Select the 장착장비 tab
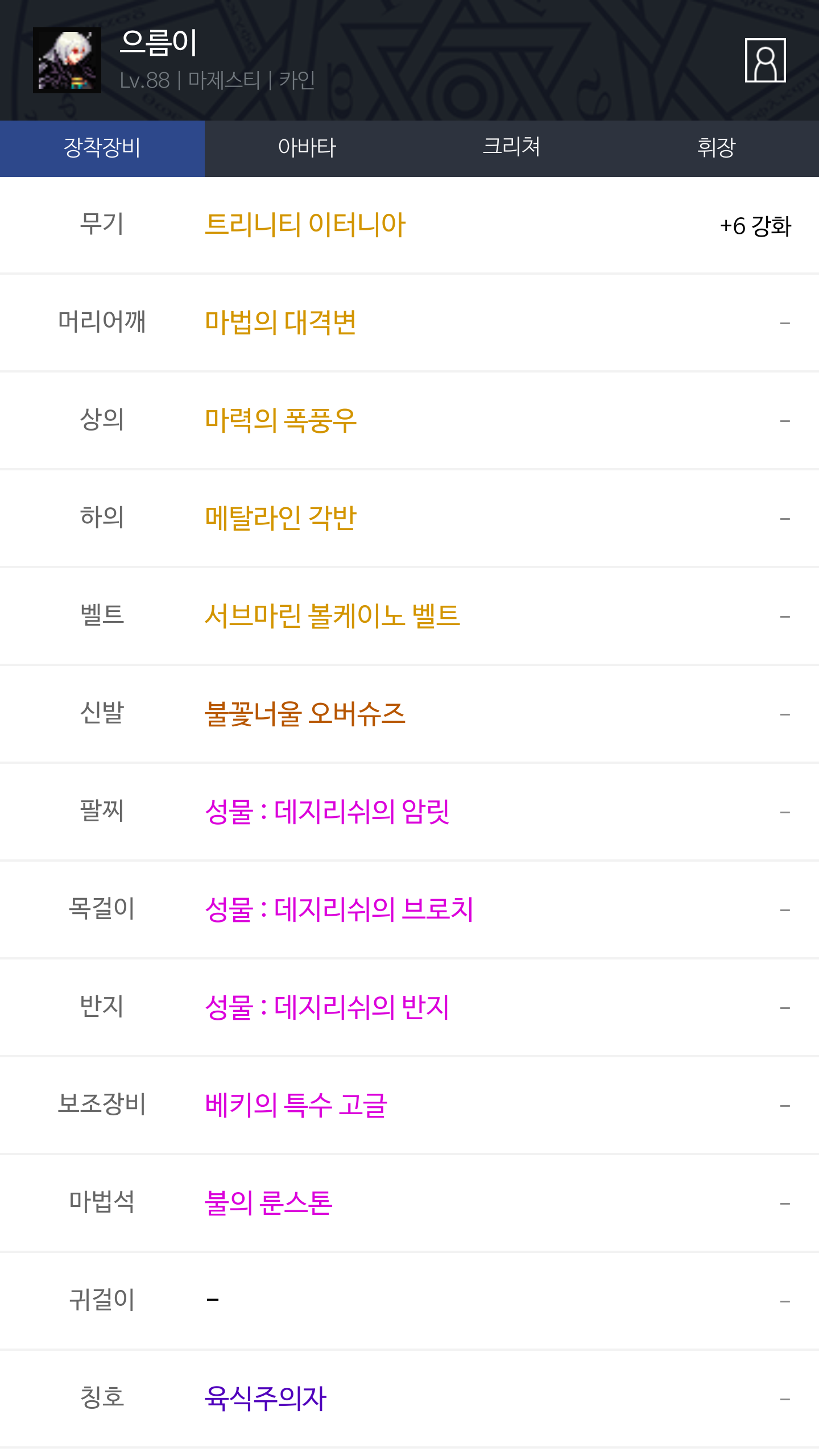 (x=102, y=148)
